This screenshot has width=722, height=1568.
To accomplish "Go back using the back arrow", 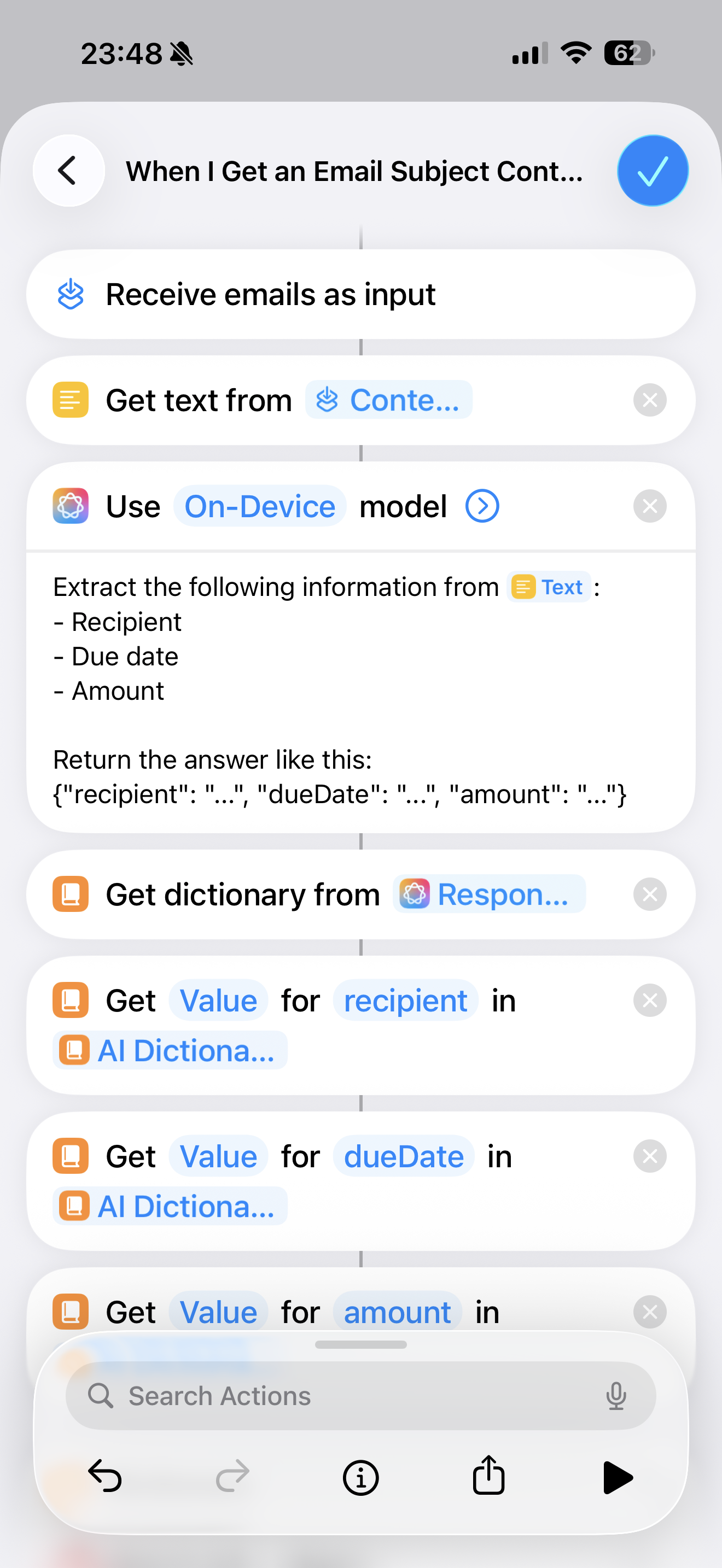I will pyautogui.click(x=68, y=171).
